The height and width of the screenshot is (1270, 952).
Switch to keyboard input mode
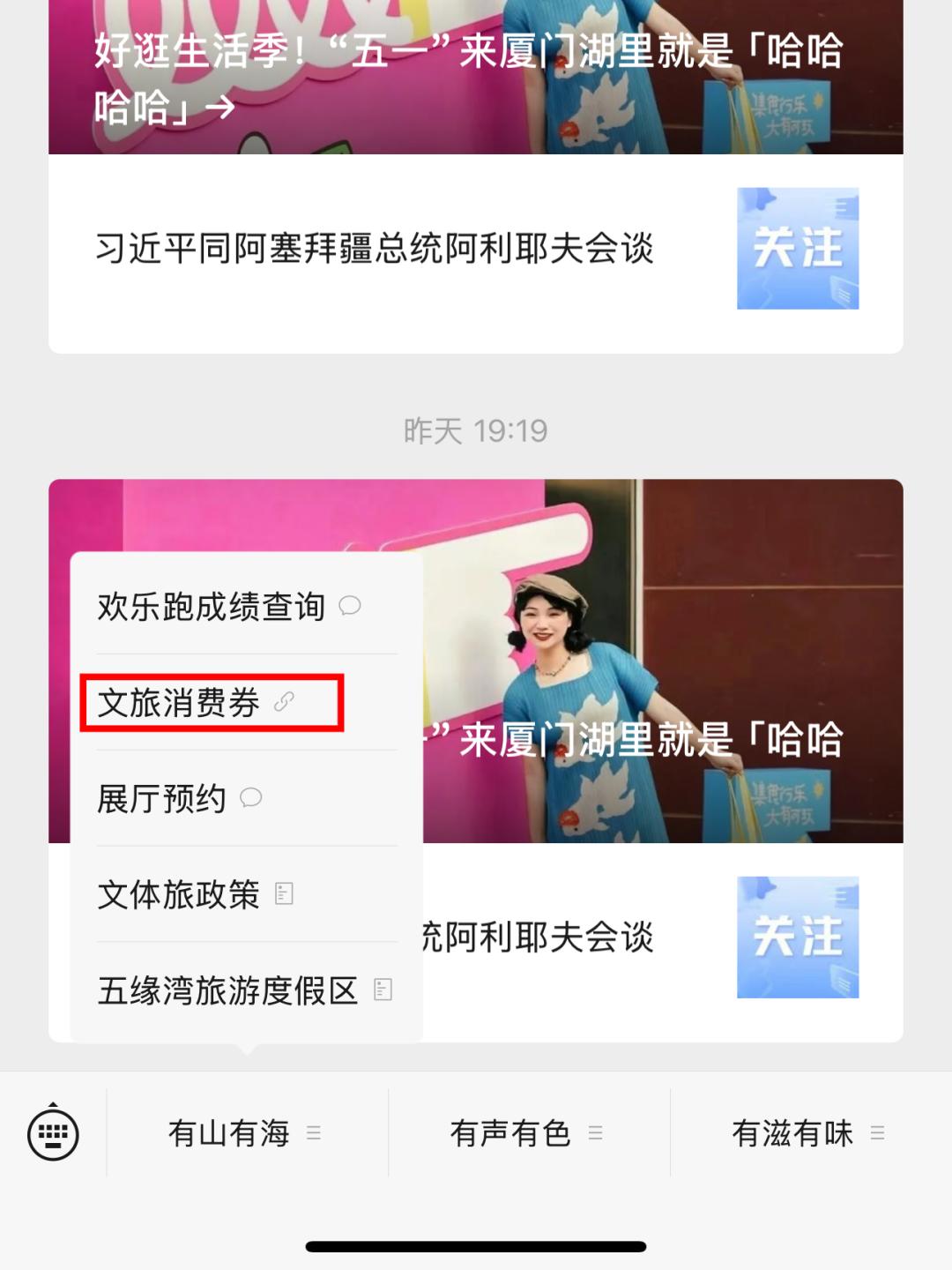click(x=53, y=1133)
